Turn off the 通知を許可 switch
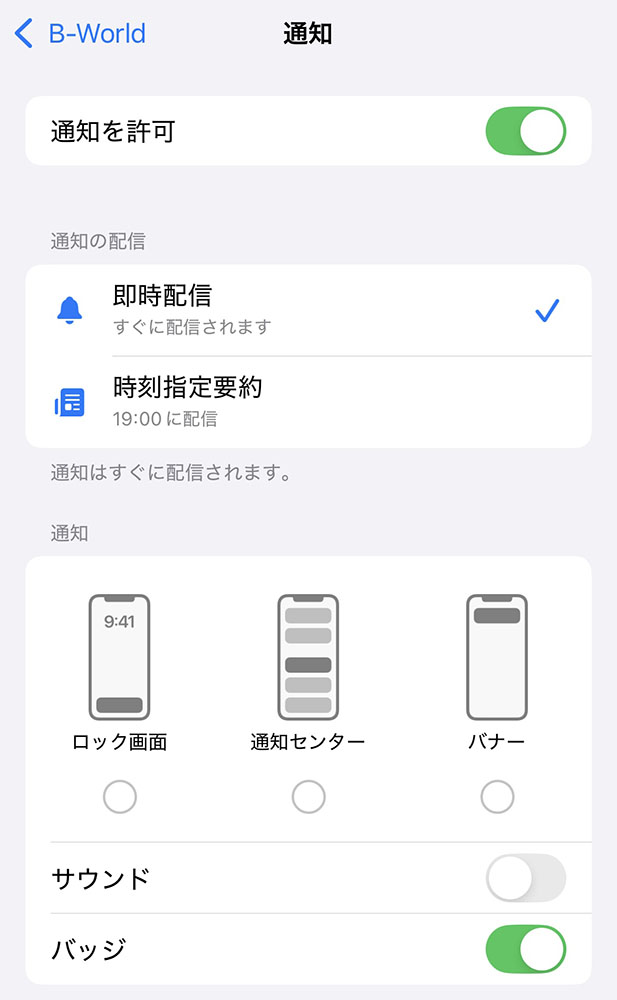 click(x=525, y=131)
